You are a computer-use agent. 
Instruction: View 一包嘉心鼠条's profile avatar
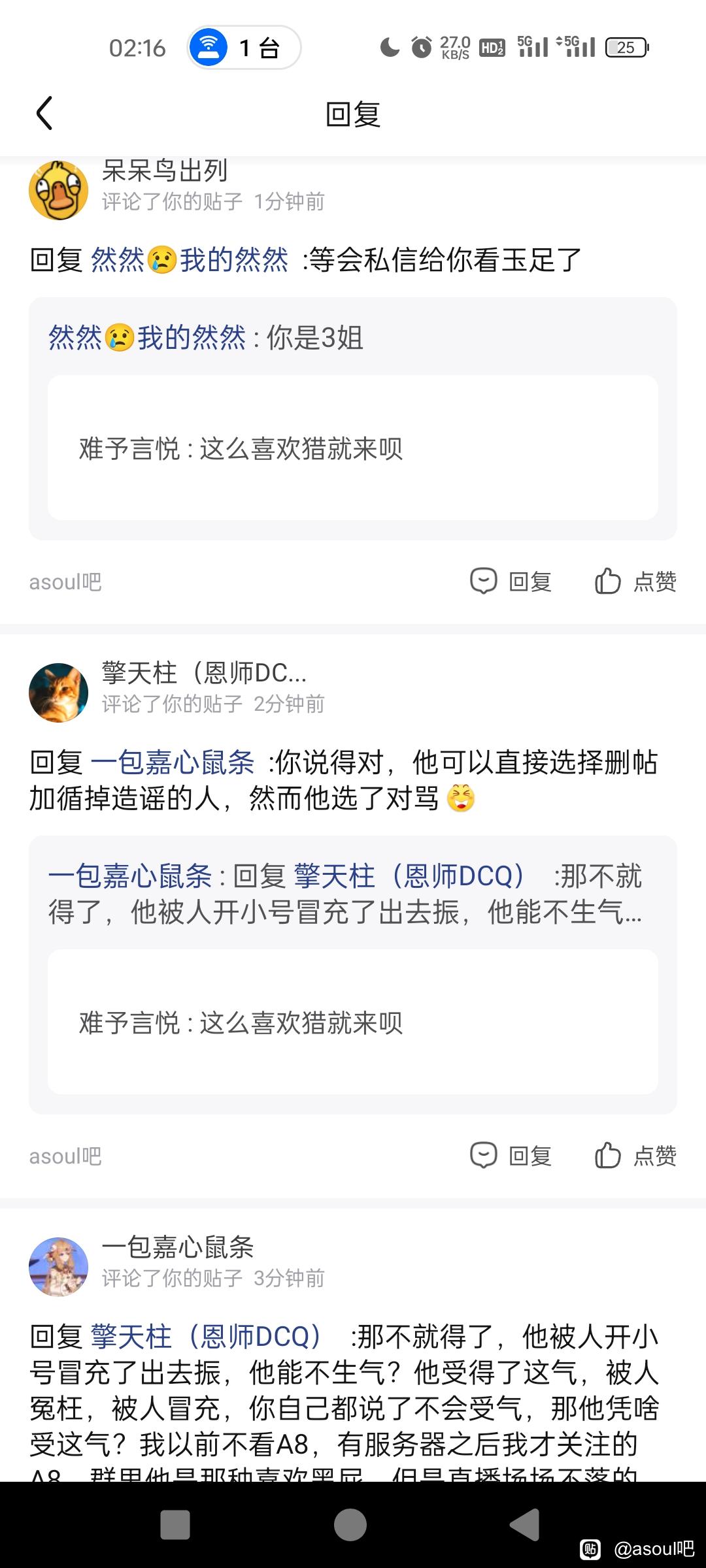[59, 1266]
